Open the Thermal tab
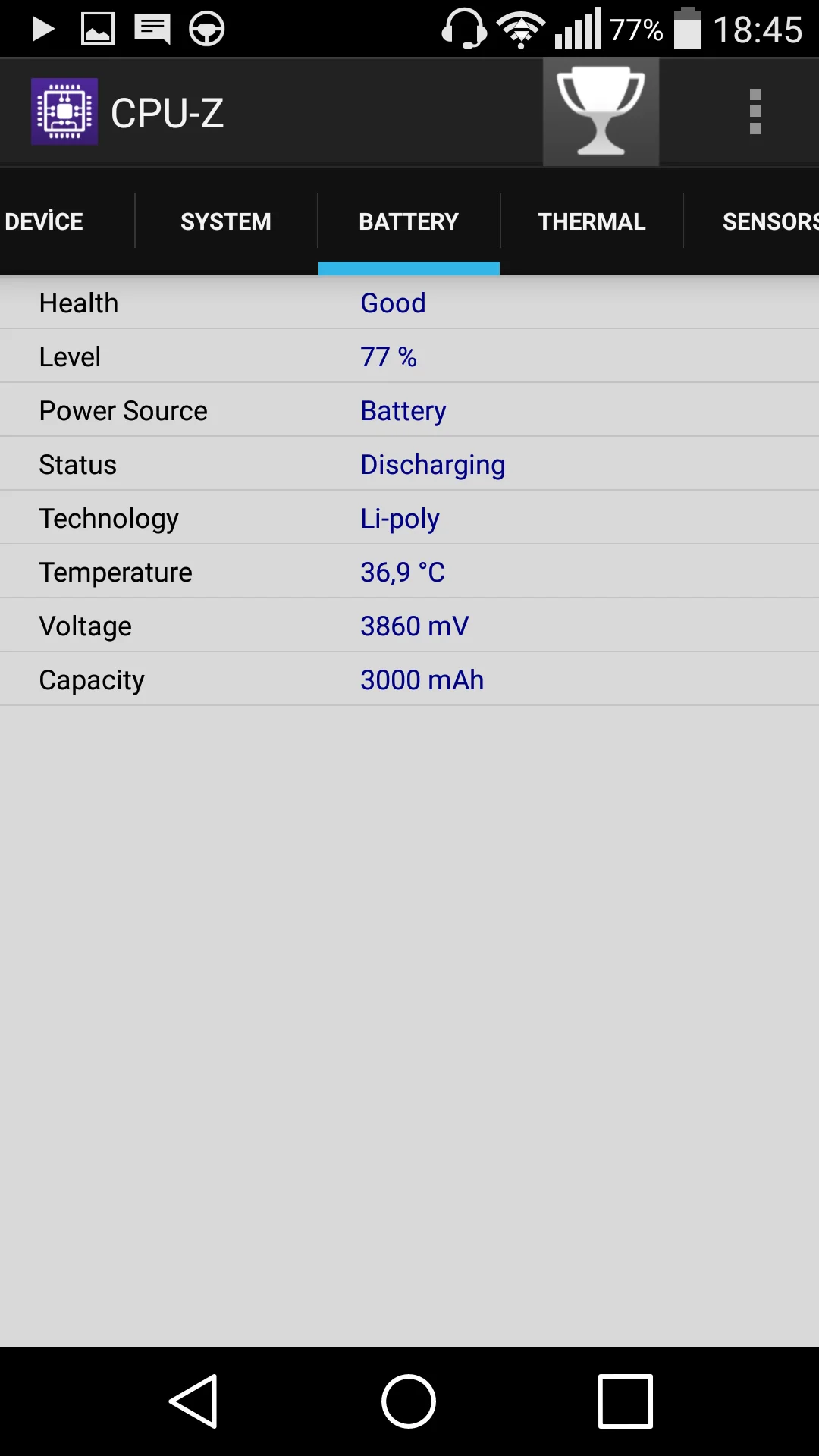The height and width of the screenshot is (1456, 819). click(x=591, y=221)
